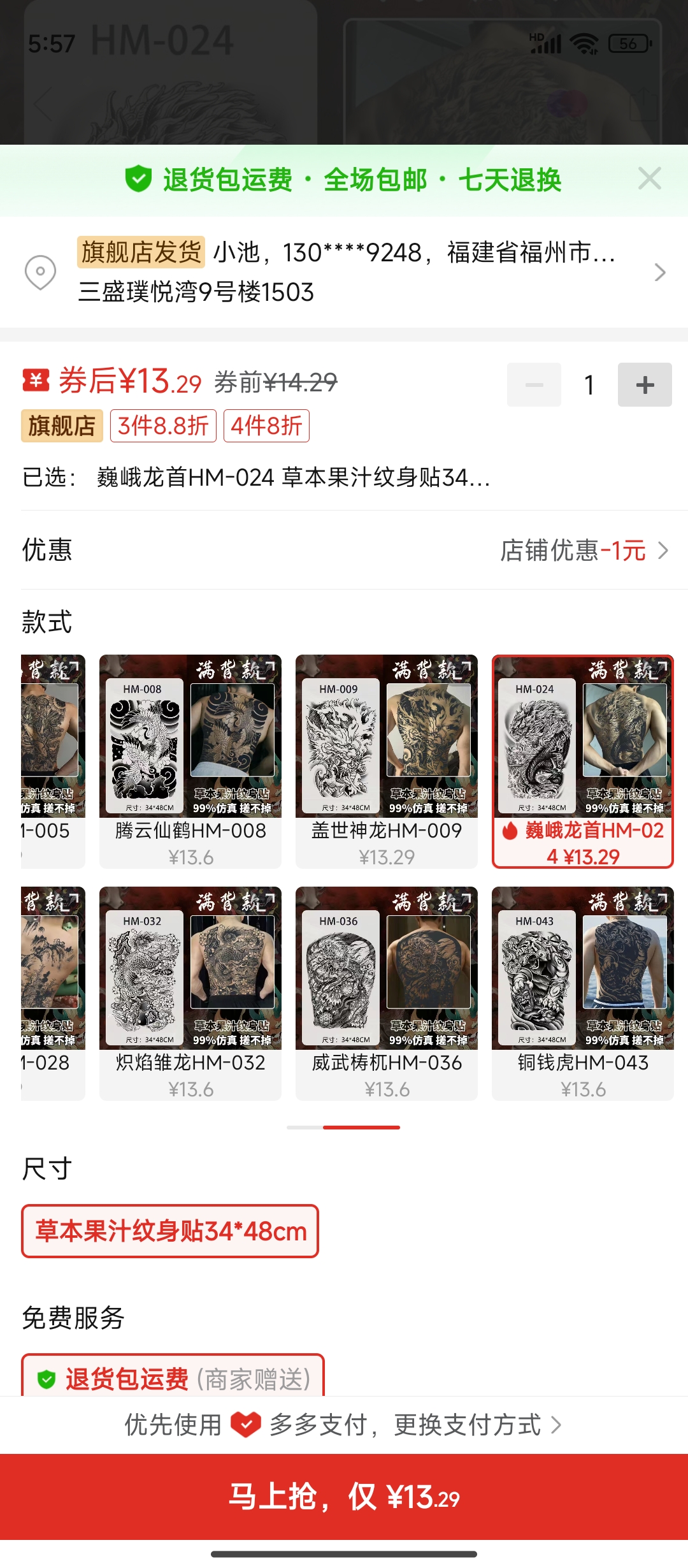The height and width of the screenshot is (1568, 688).
Task: Dismiss the 退货包运费 green banner
Action: click(649, 179)
